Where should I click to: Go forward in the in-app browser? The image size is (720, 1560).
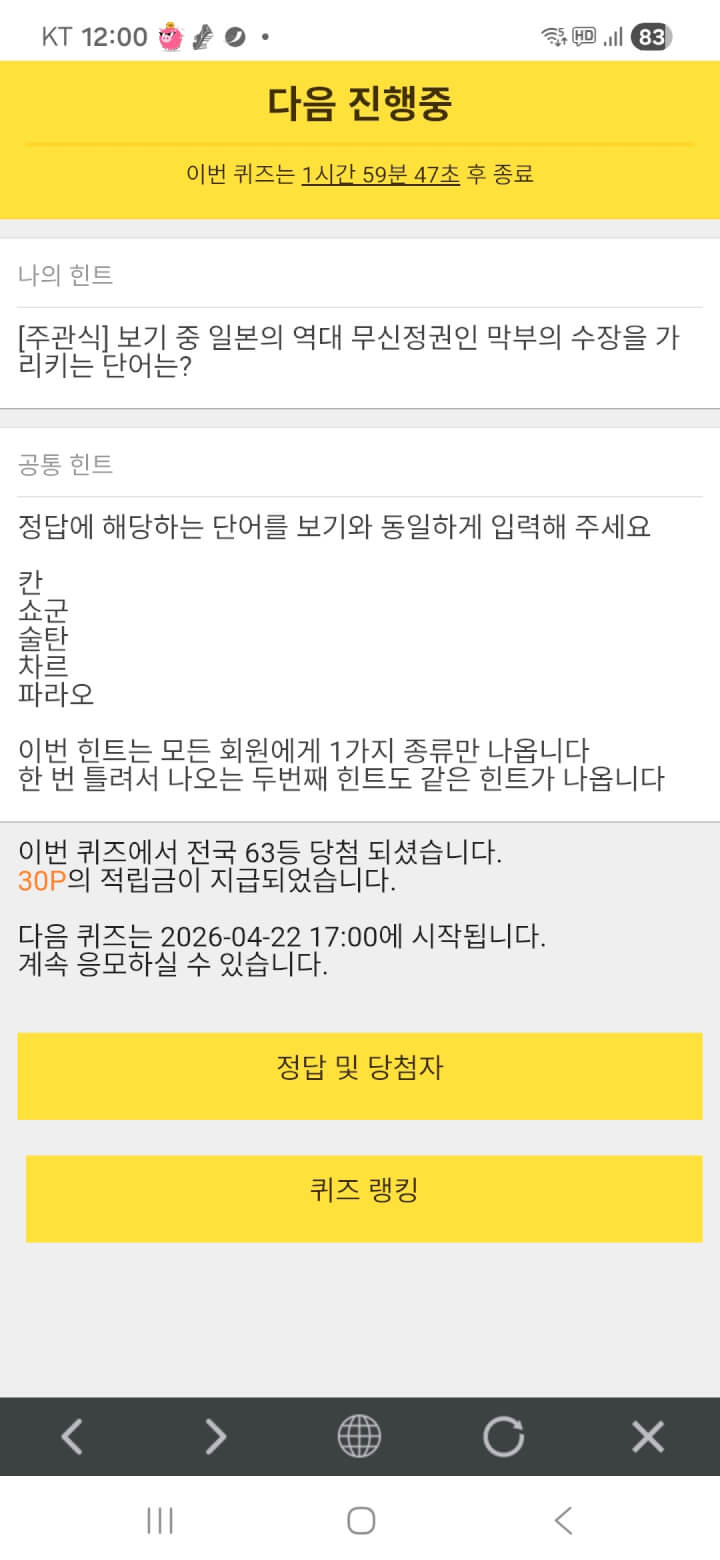[x=215, y=1437]
